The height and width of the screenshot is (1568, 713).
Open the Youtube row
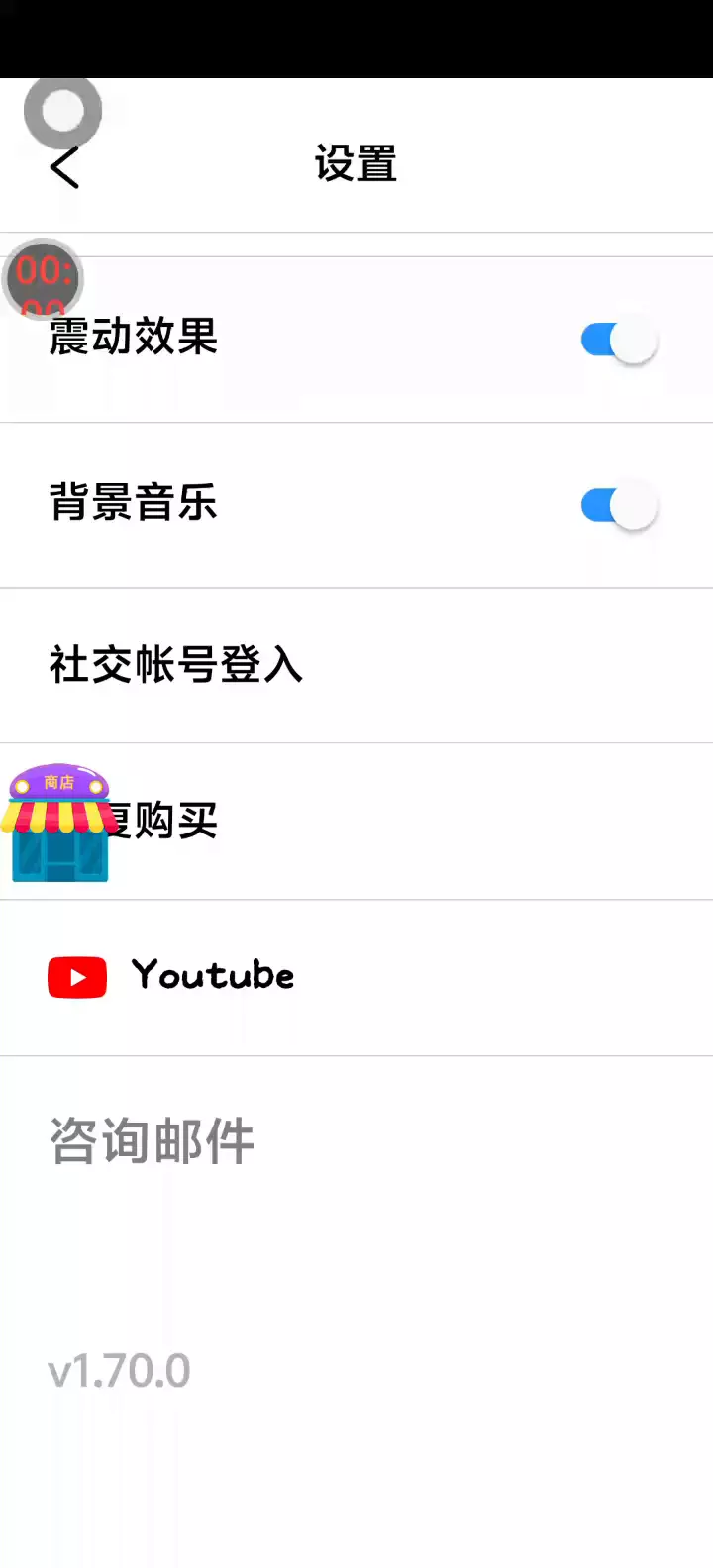click(356, 978)
